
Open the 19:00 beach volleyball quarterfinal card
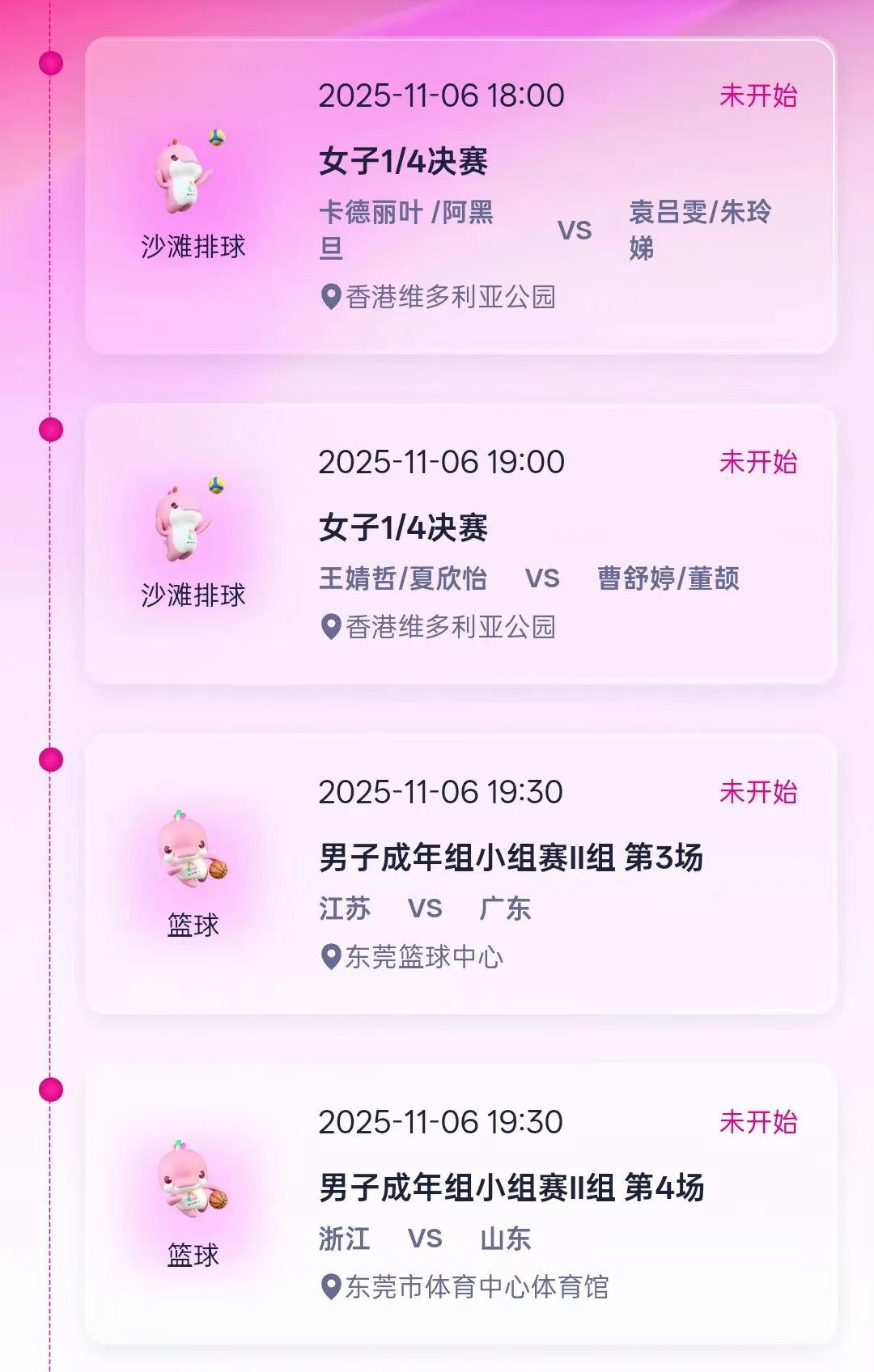460,544
